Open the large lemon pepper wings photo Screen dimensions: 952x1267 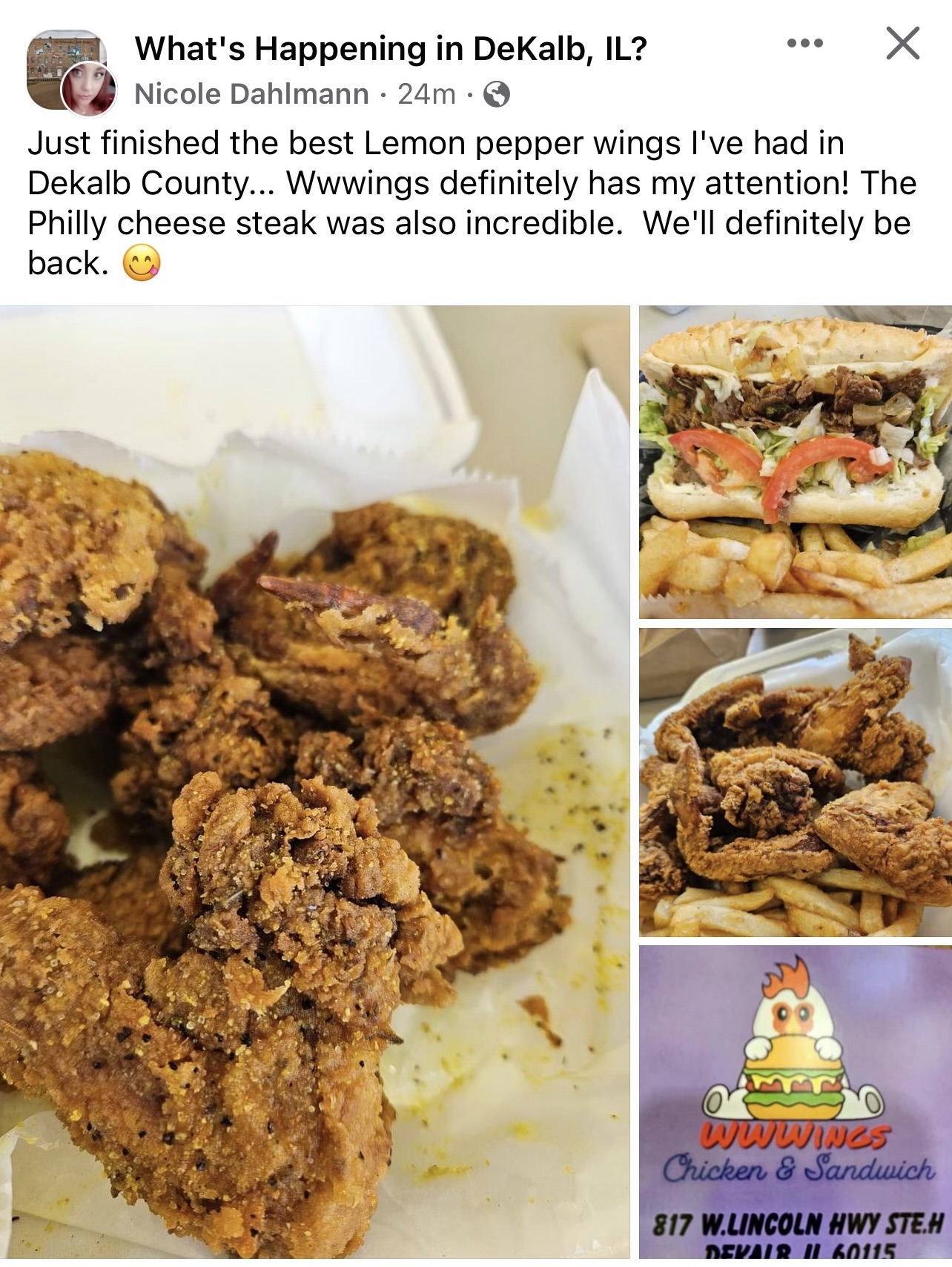(314, 782)
